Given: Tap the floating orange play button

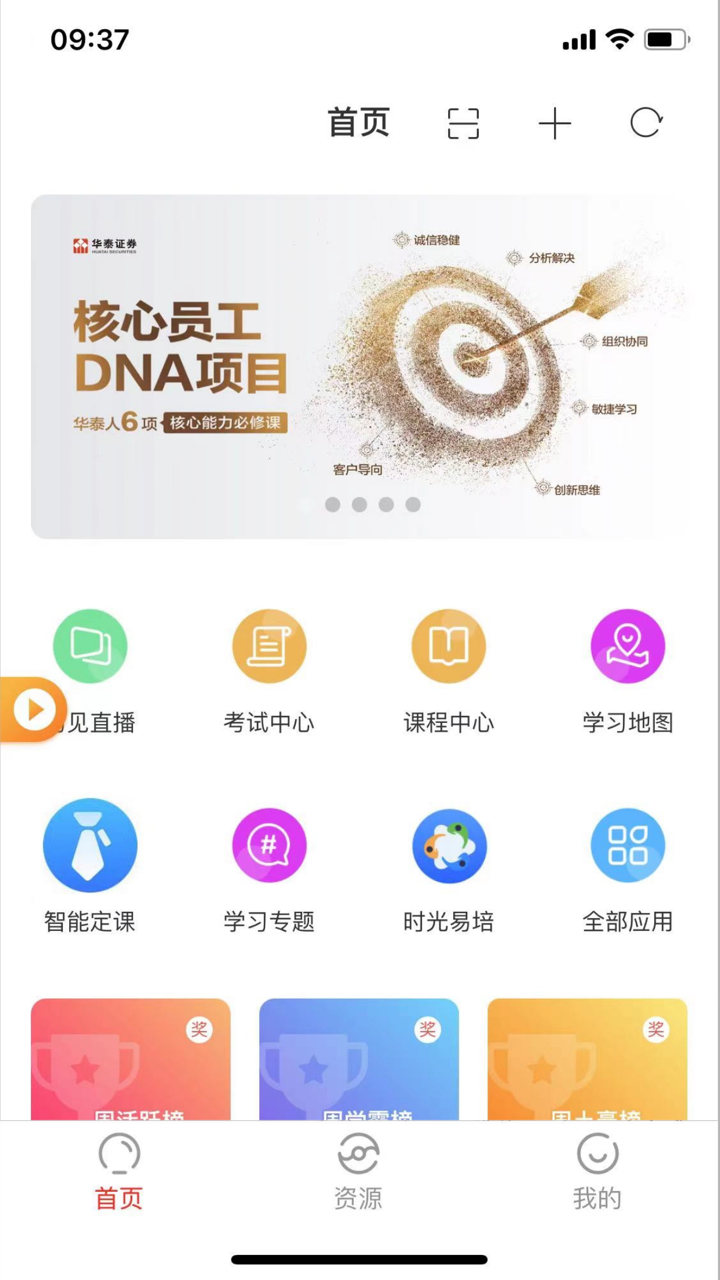Looking at the screenshot, I should 34,710.
